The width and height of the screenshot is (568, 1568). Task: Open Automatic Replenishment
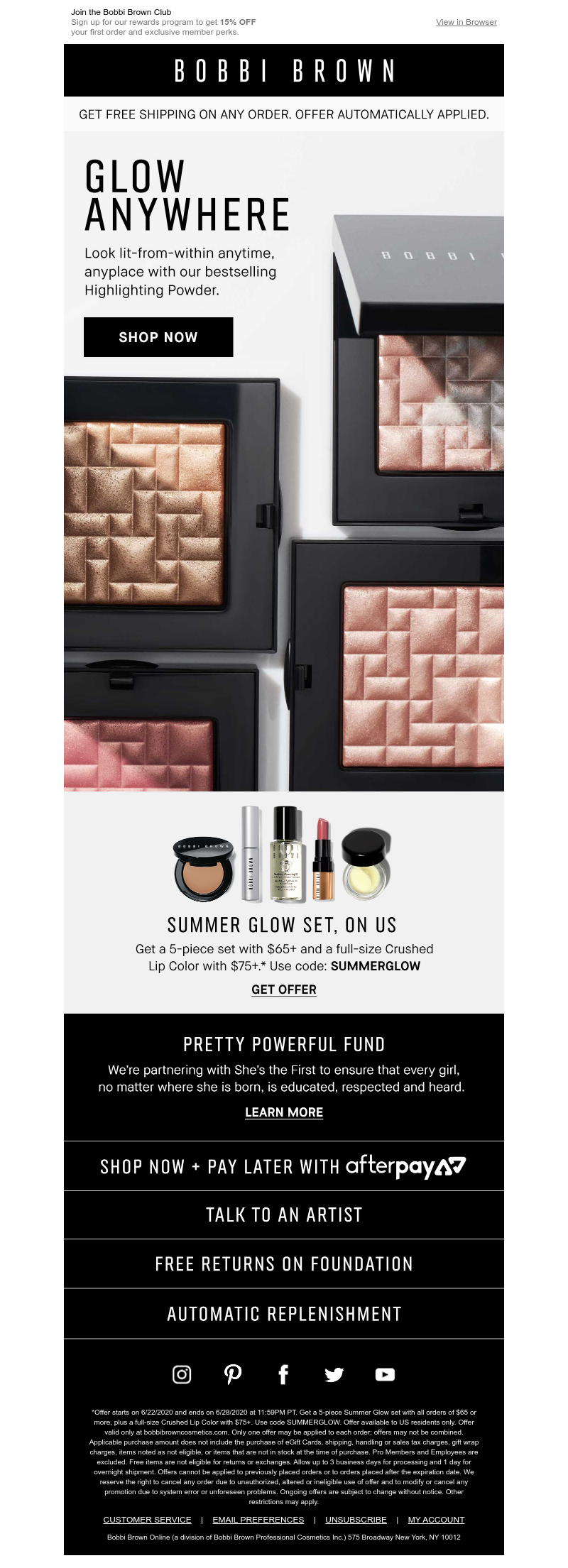283,1314
